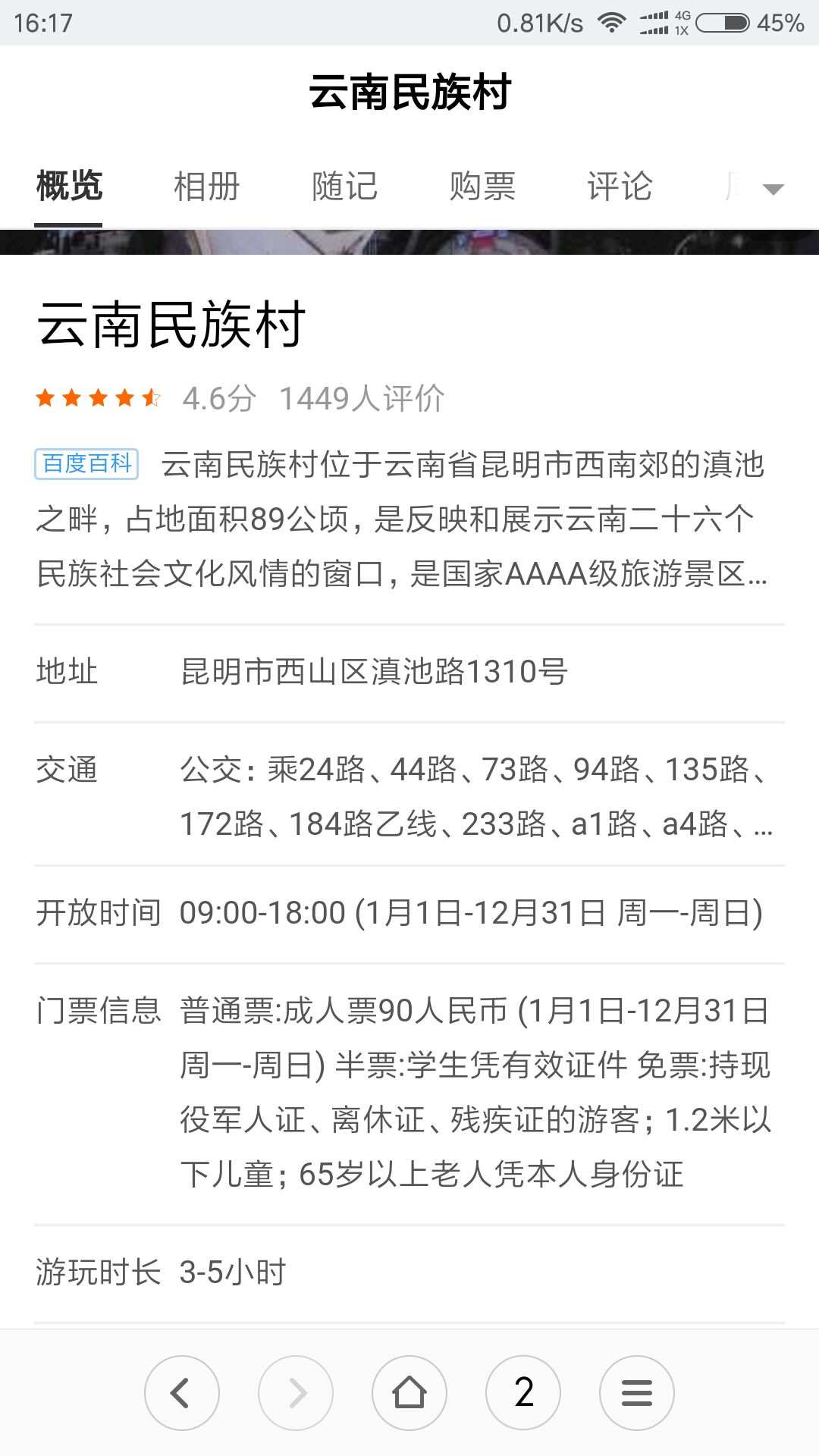819x1456 pixels.
Task: Expand the tab list dropdown arrow
Action: point(773,189)
